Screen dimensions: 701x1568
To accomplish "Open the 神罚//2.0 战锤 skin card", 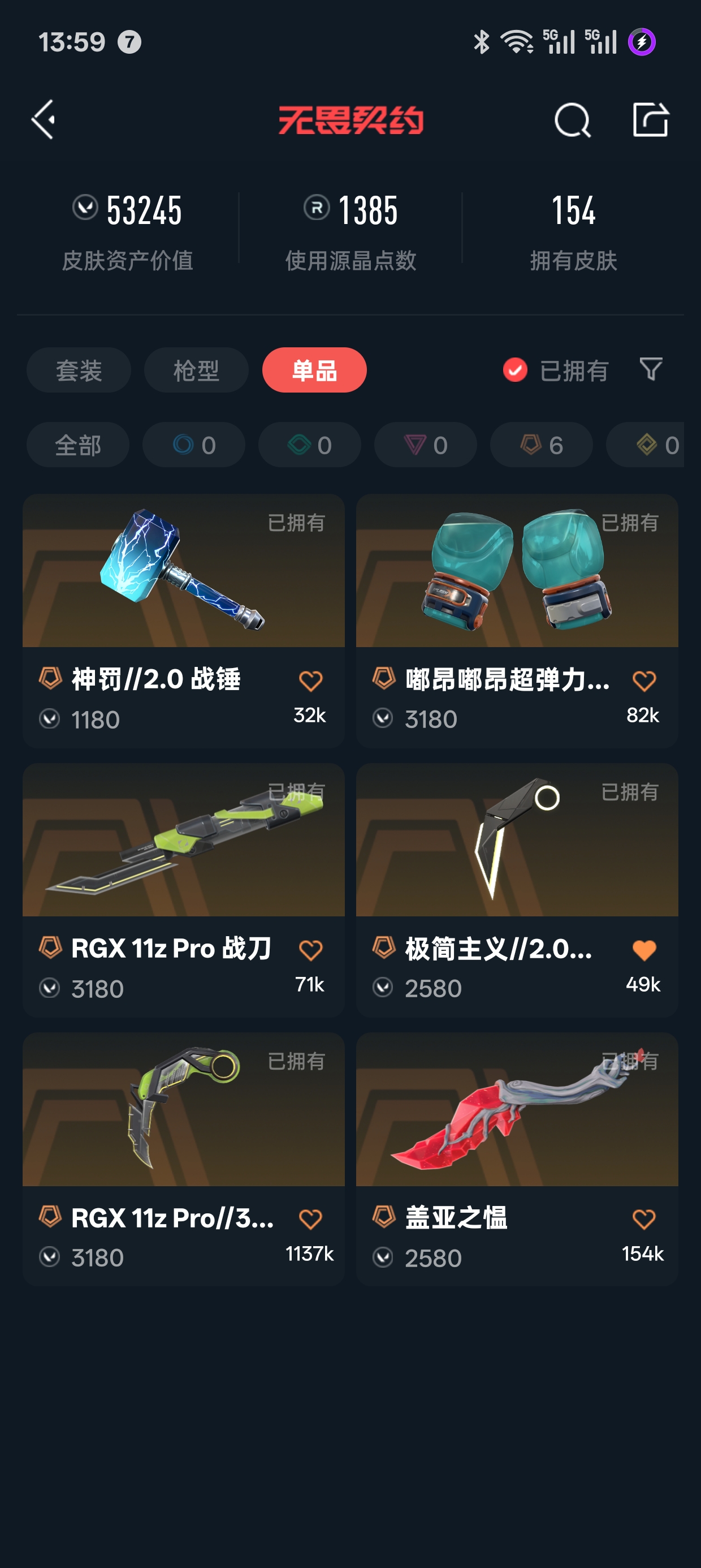I will pos(183,572).
